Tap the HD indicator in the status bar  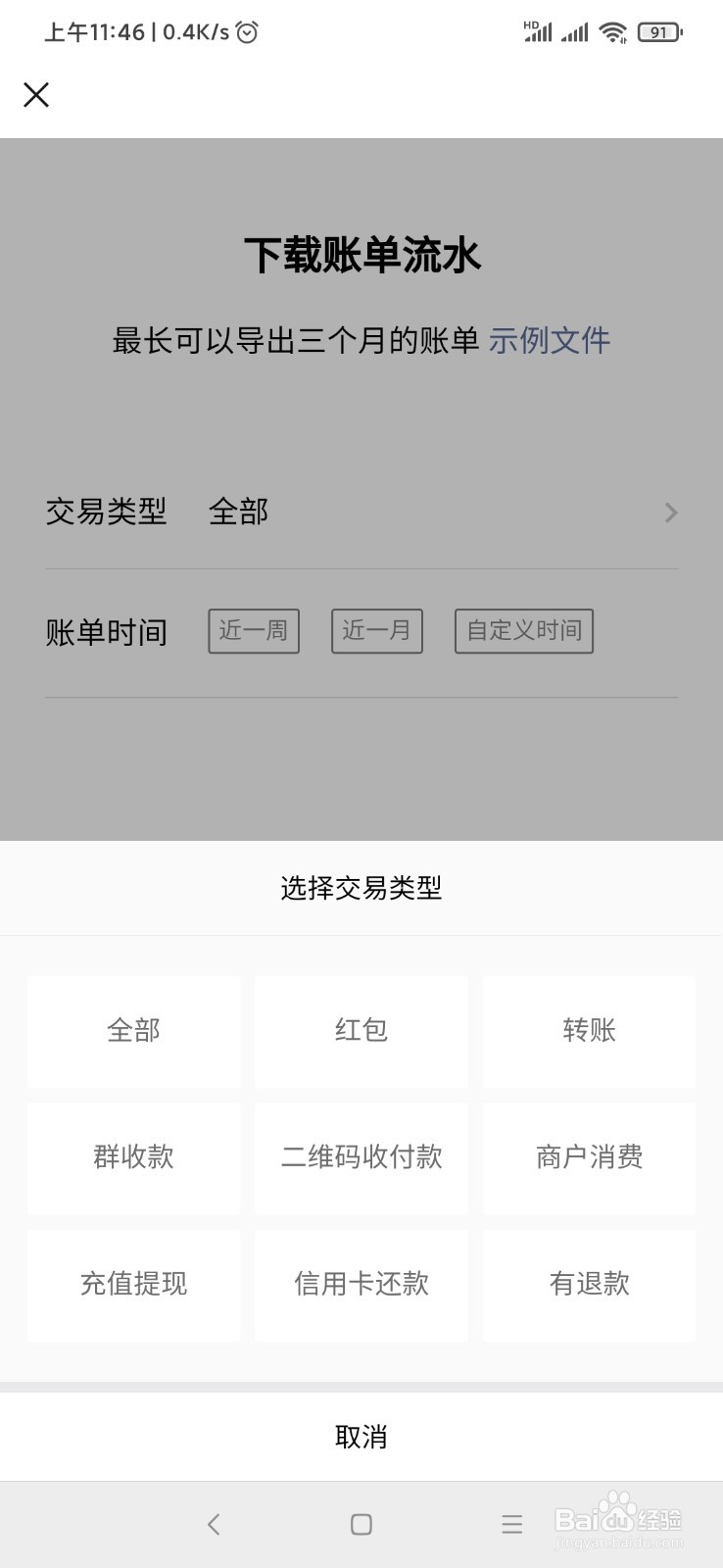point(530,24)
